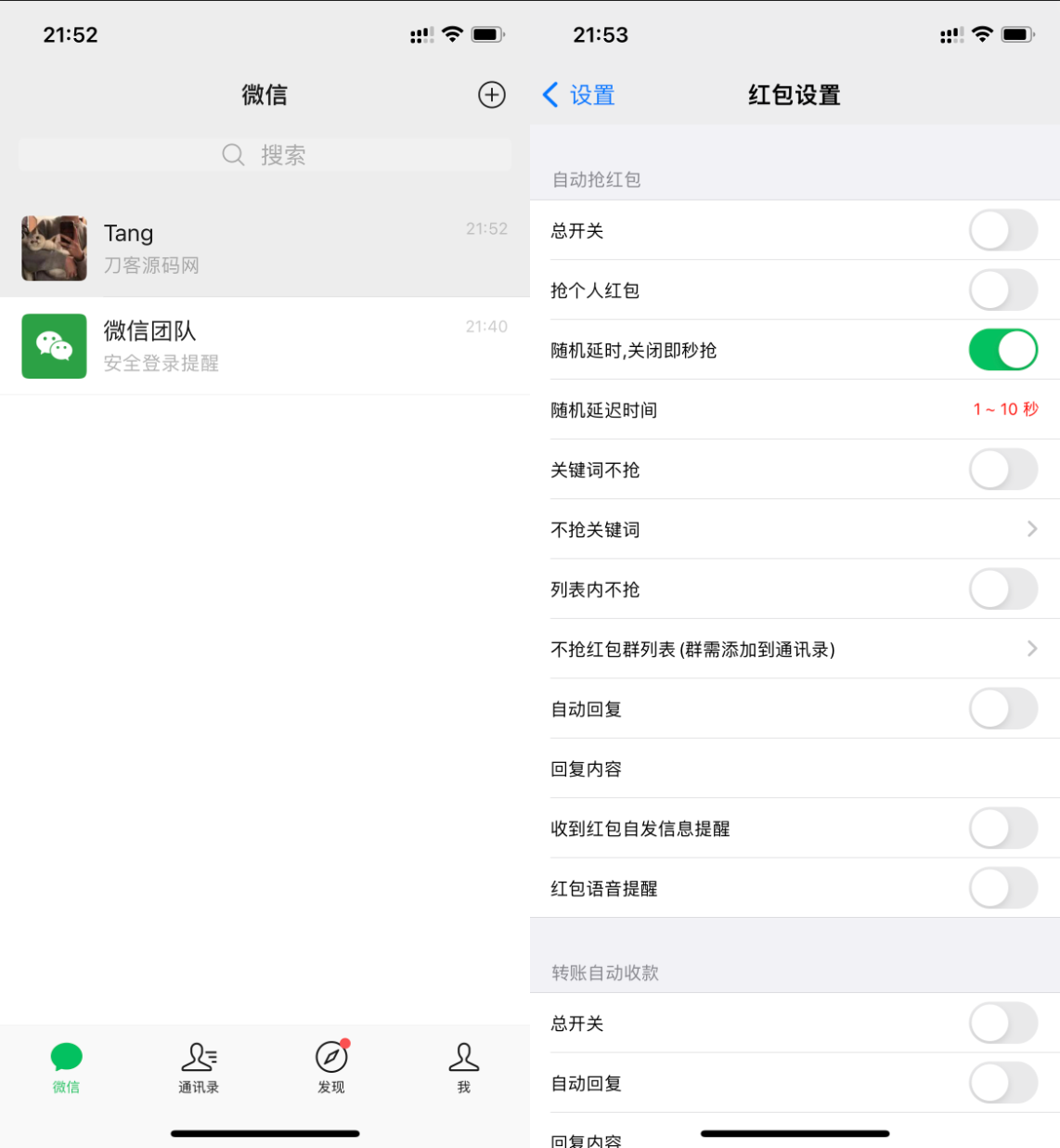Disable 随机延时,关闭即秒抢 switch
This screenshot has width=1060, height=1148.
(1002, 350)
